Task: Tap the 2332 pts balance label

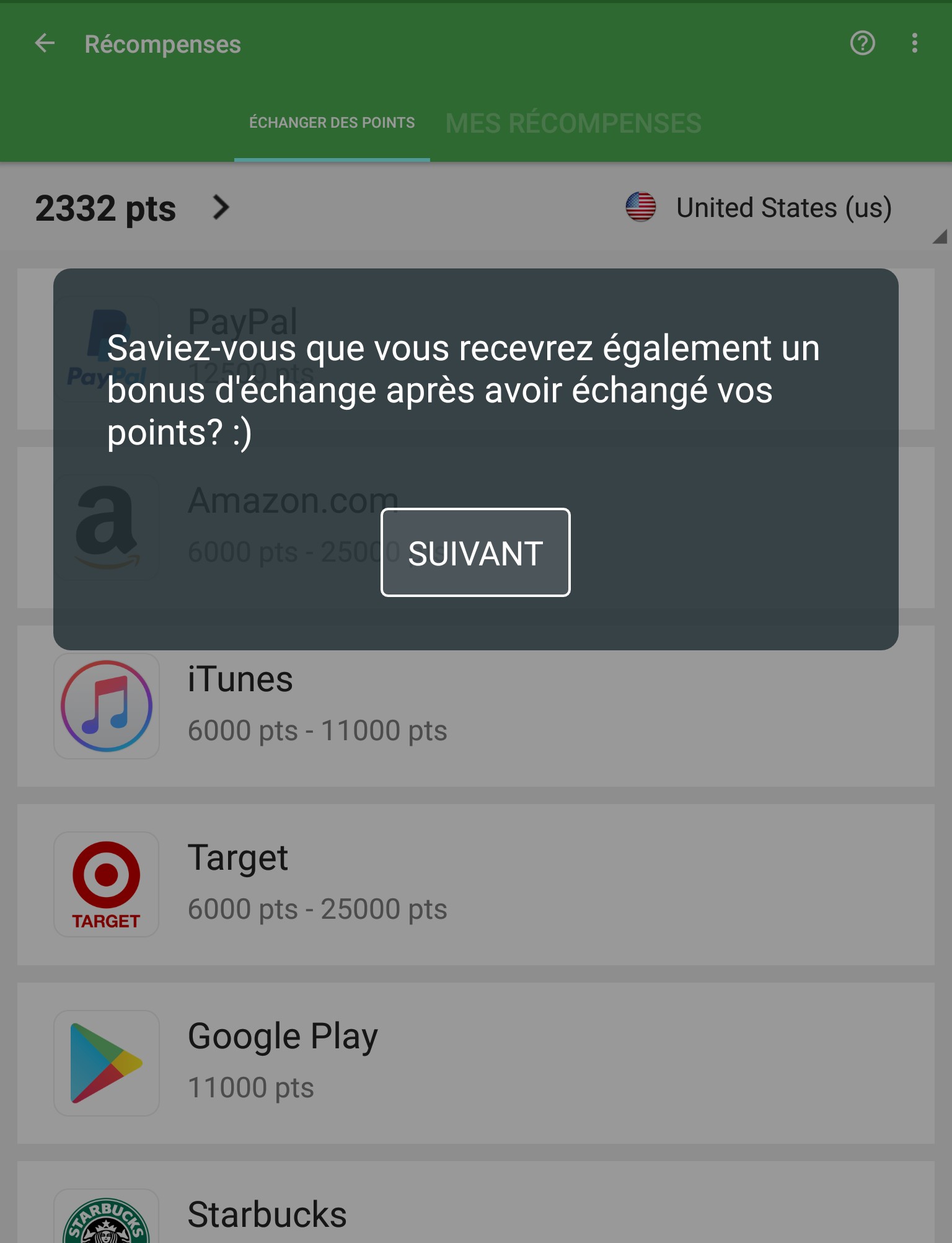Action: click(x=106, y=208)
